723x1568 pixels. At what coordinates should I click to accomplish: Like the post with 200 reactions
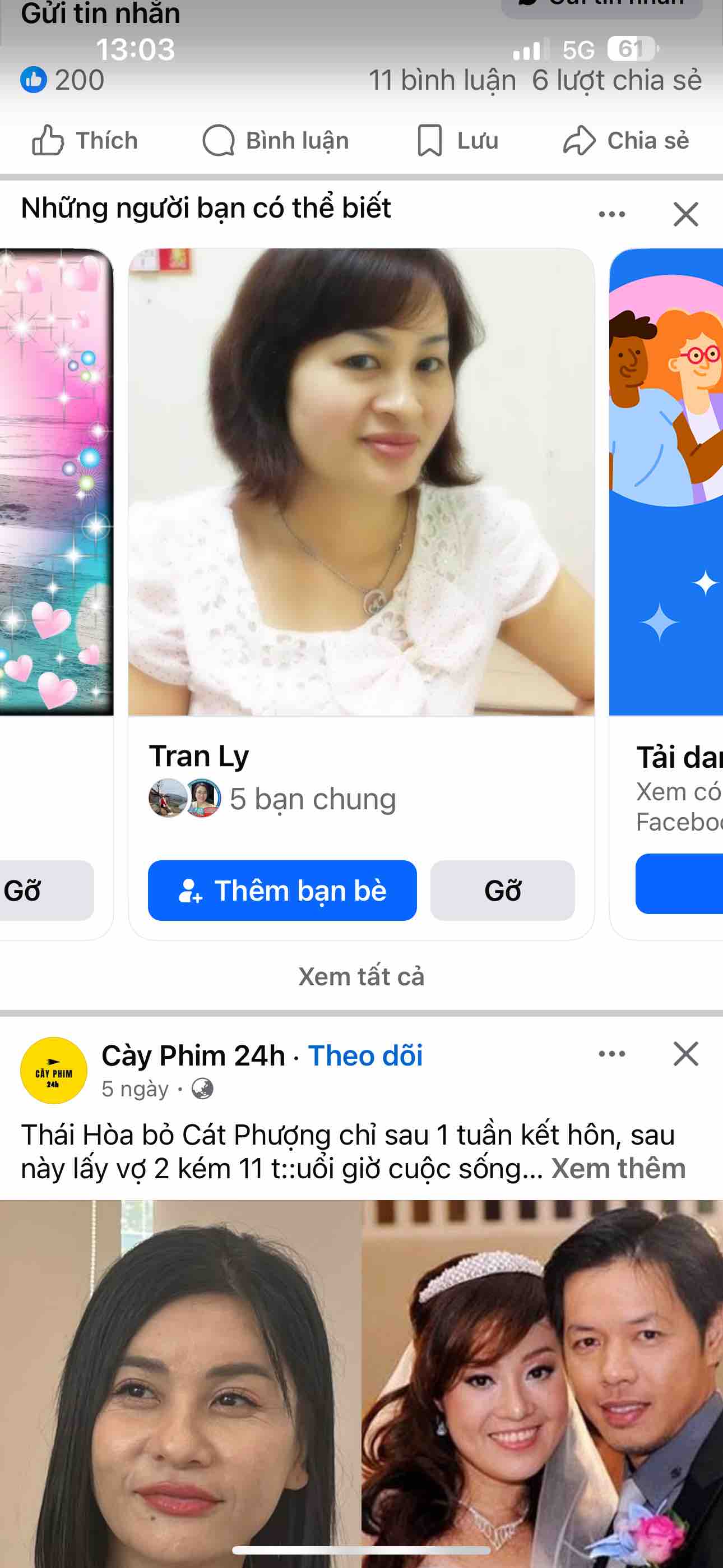[x=85, y=141]
